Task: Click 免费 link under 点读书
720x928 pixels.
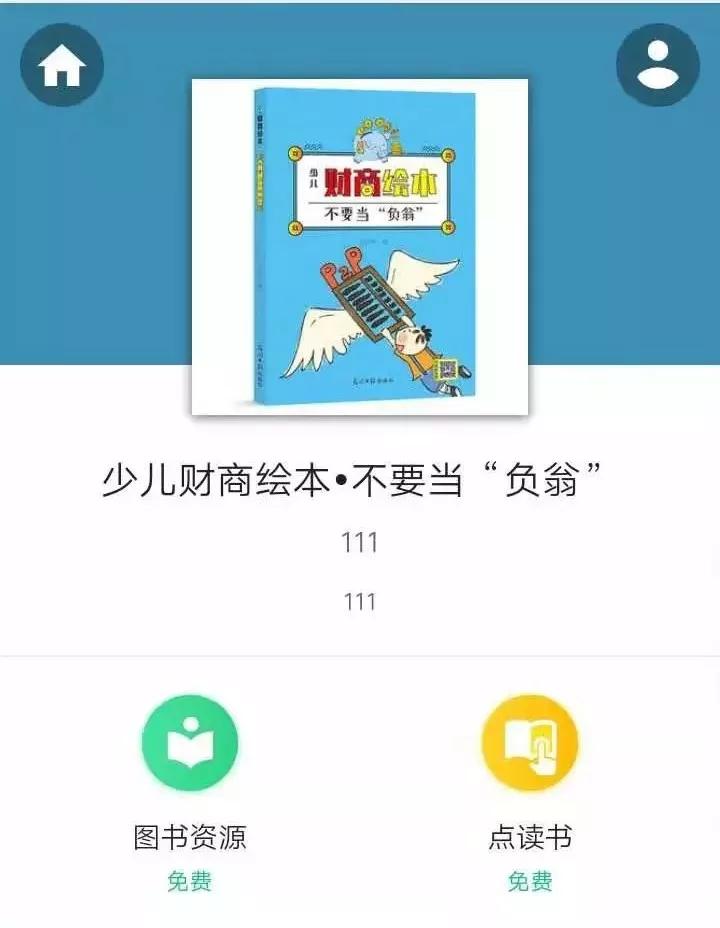Action: point(531,882)
